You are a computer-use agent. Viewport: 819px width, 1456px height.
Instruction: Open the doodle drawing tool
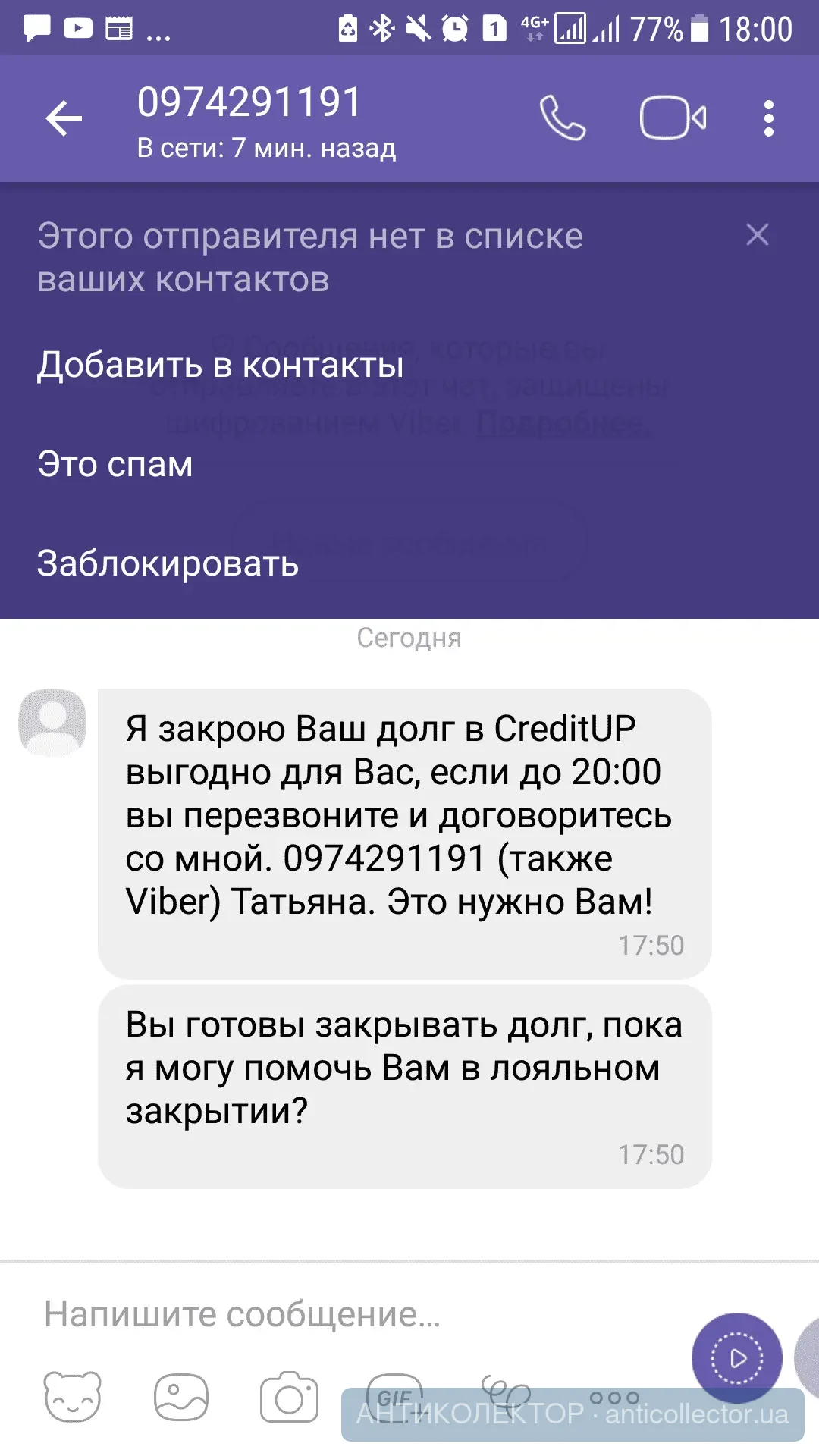pos(506,1394)
